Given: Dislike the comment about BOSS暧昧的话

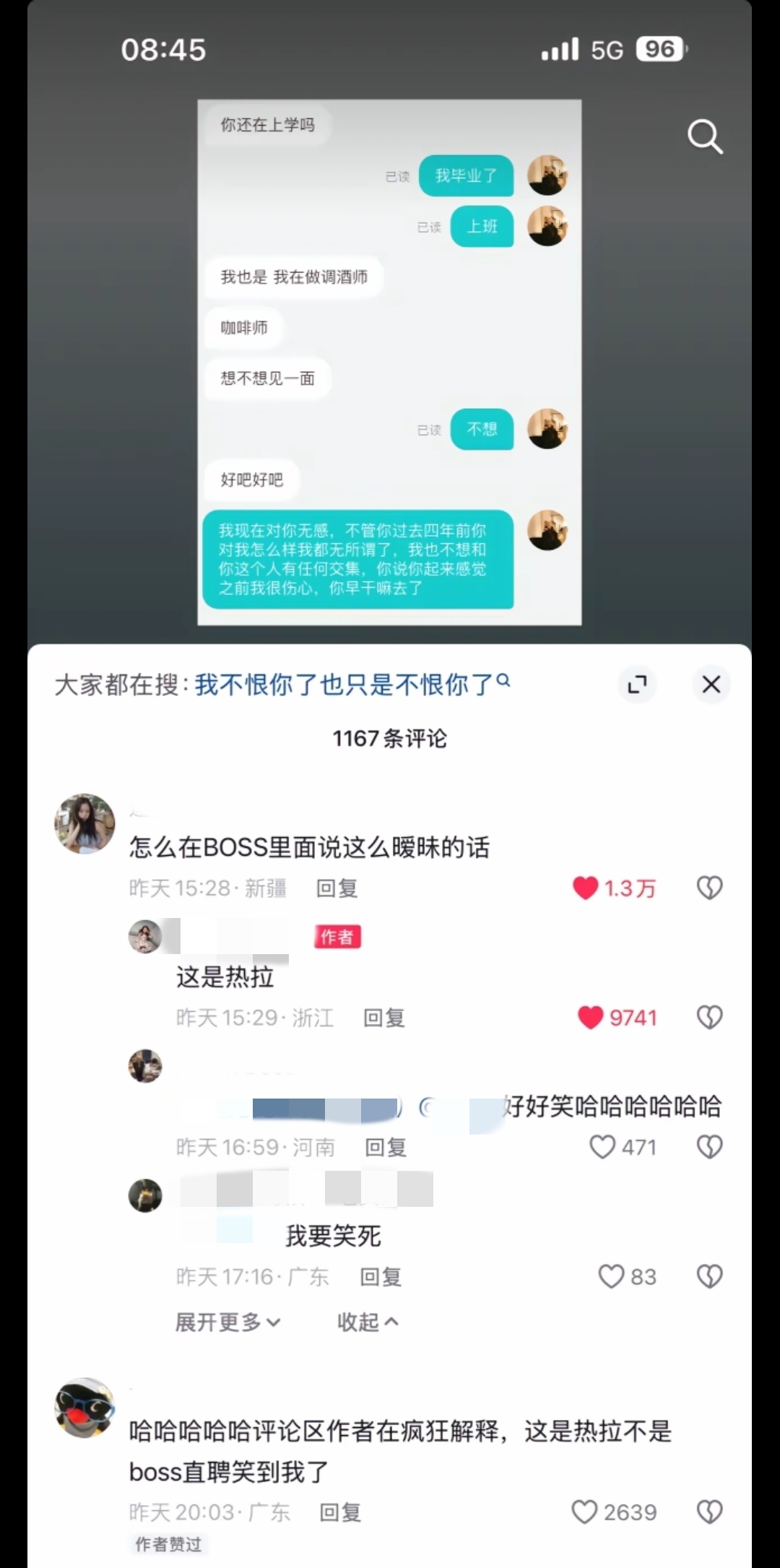Looking at the screenshot, I should point(709,888).
